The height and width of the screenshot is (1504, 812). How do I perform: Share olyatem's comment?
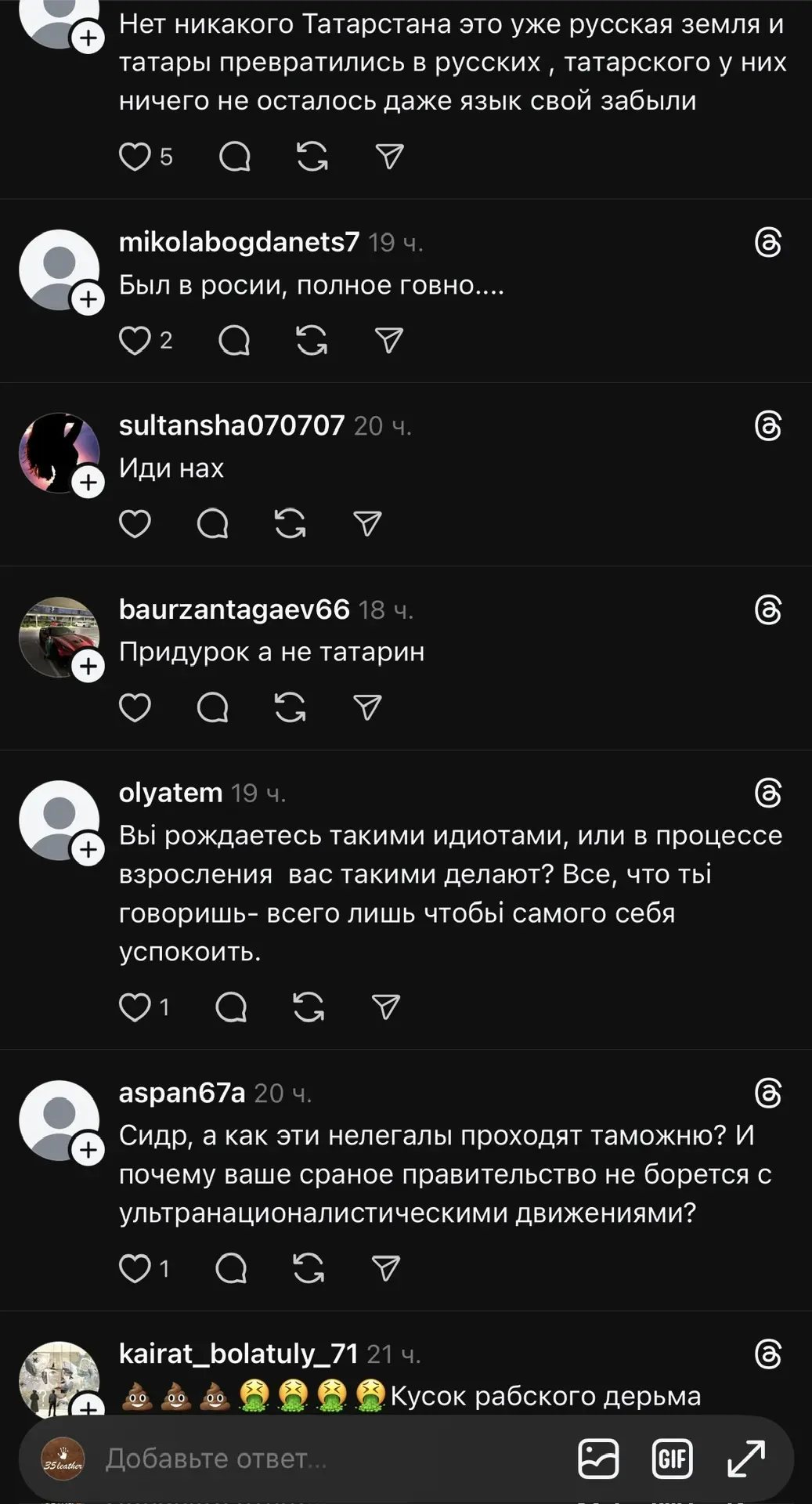[385, 1007]
